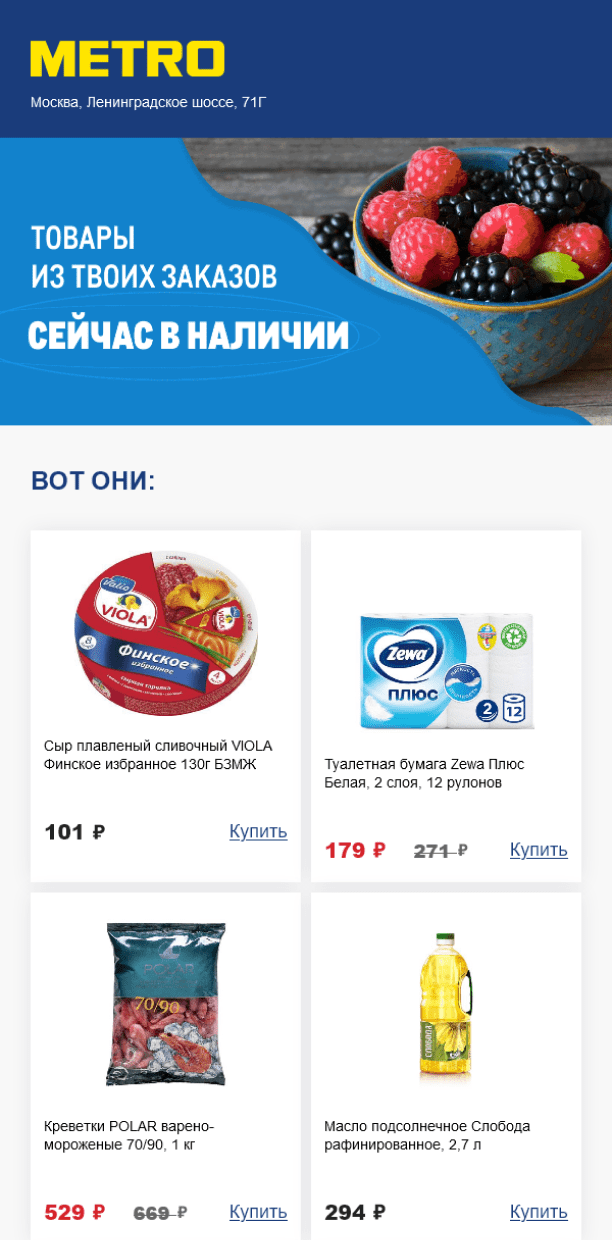Open the Сейчас в наличии banner
612x1240 pixels.
(306, 282)
